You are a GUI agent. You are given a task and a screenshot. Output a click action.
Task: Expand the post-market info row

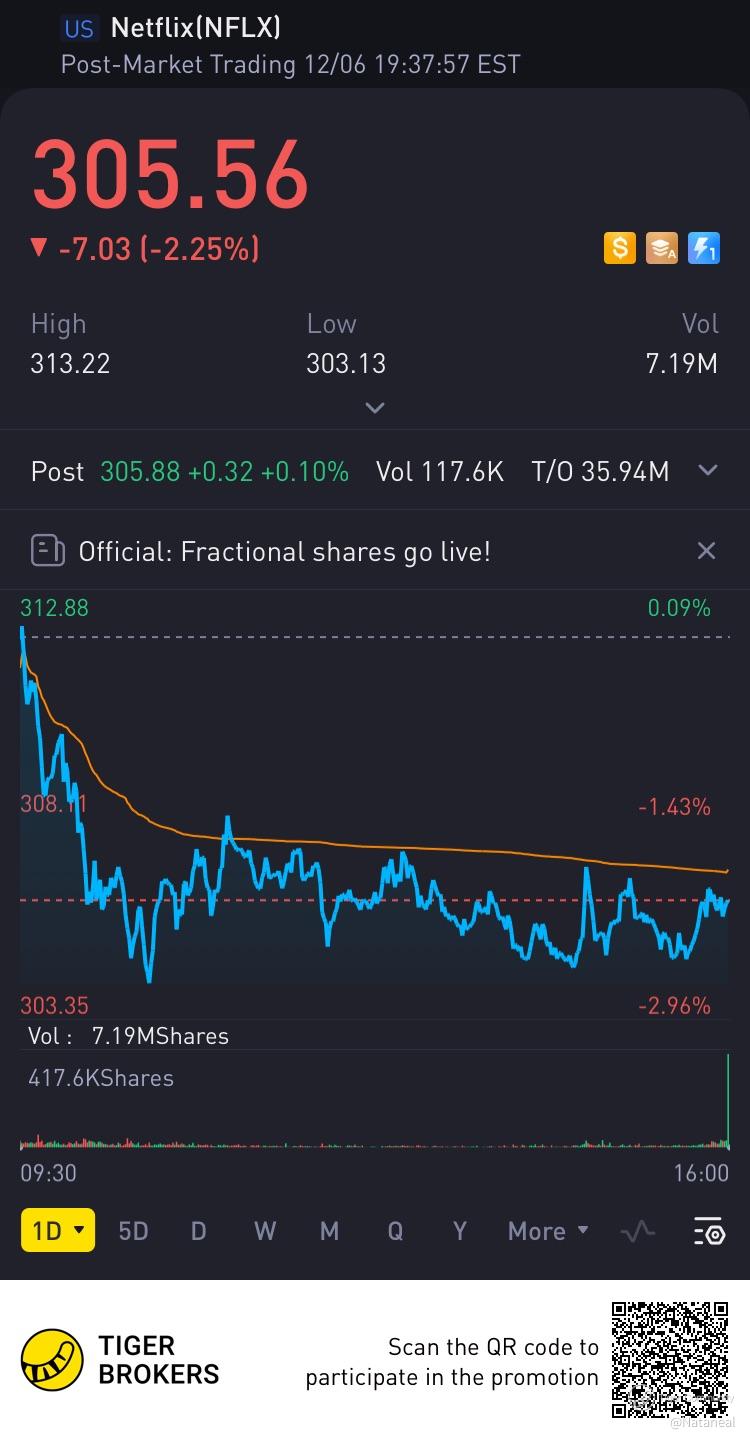707,471
